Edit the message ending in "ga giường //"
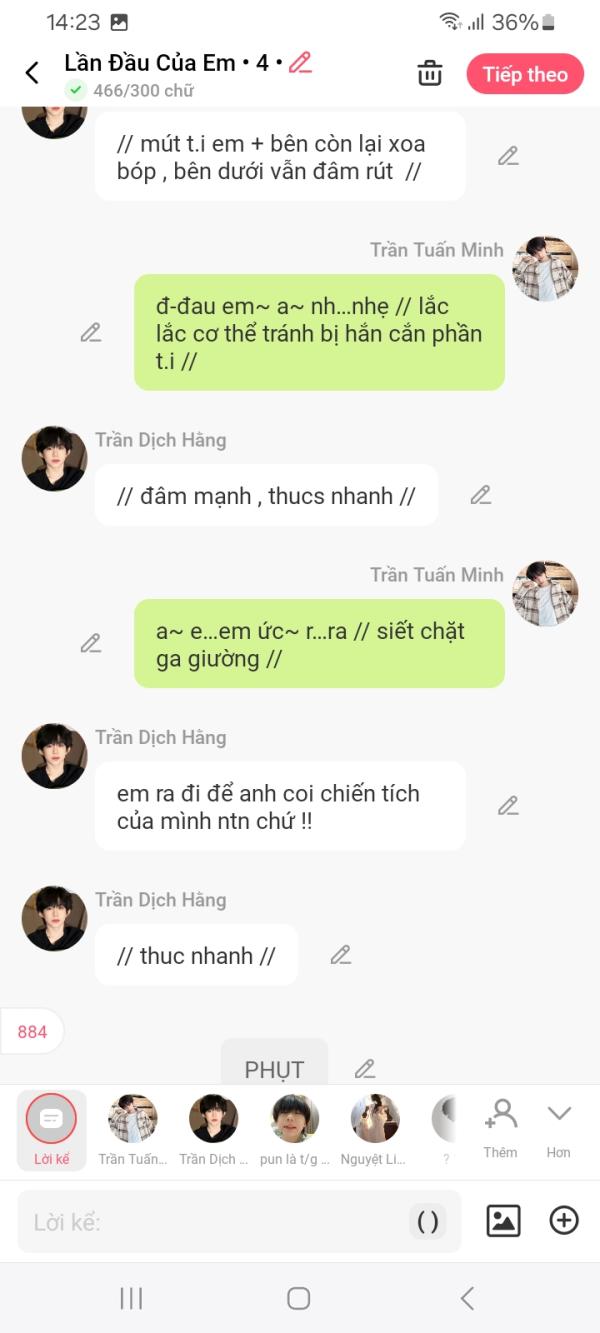 (91, 643)
